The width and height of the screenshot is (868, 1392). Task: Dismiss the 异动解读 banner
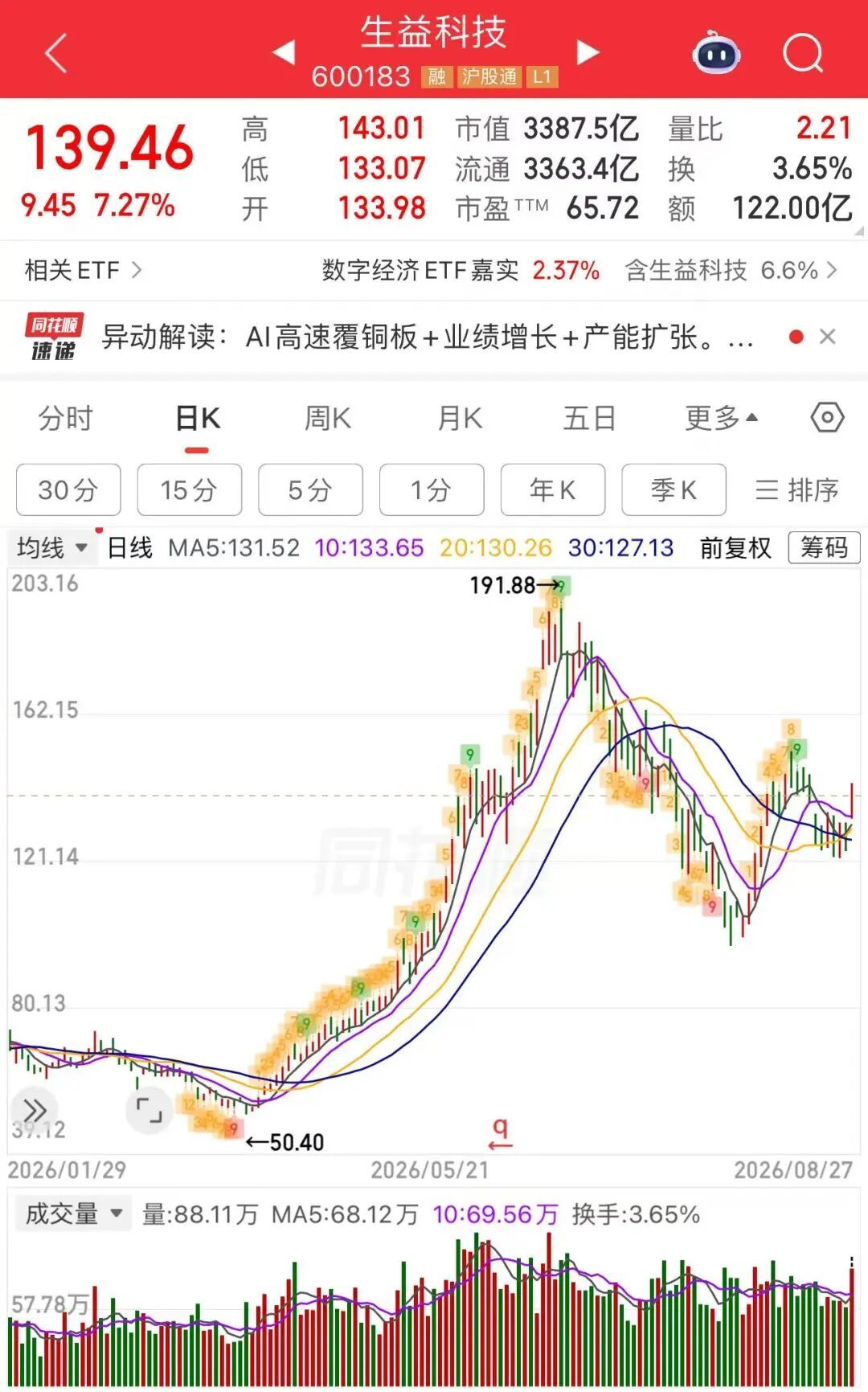827,337
